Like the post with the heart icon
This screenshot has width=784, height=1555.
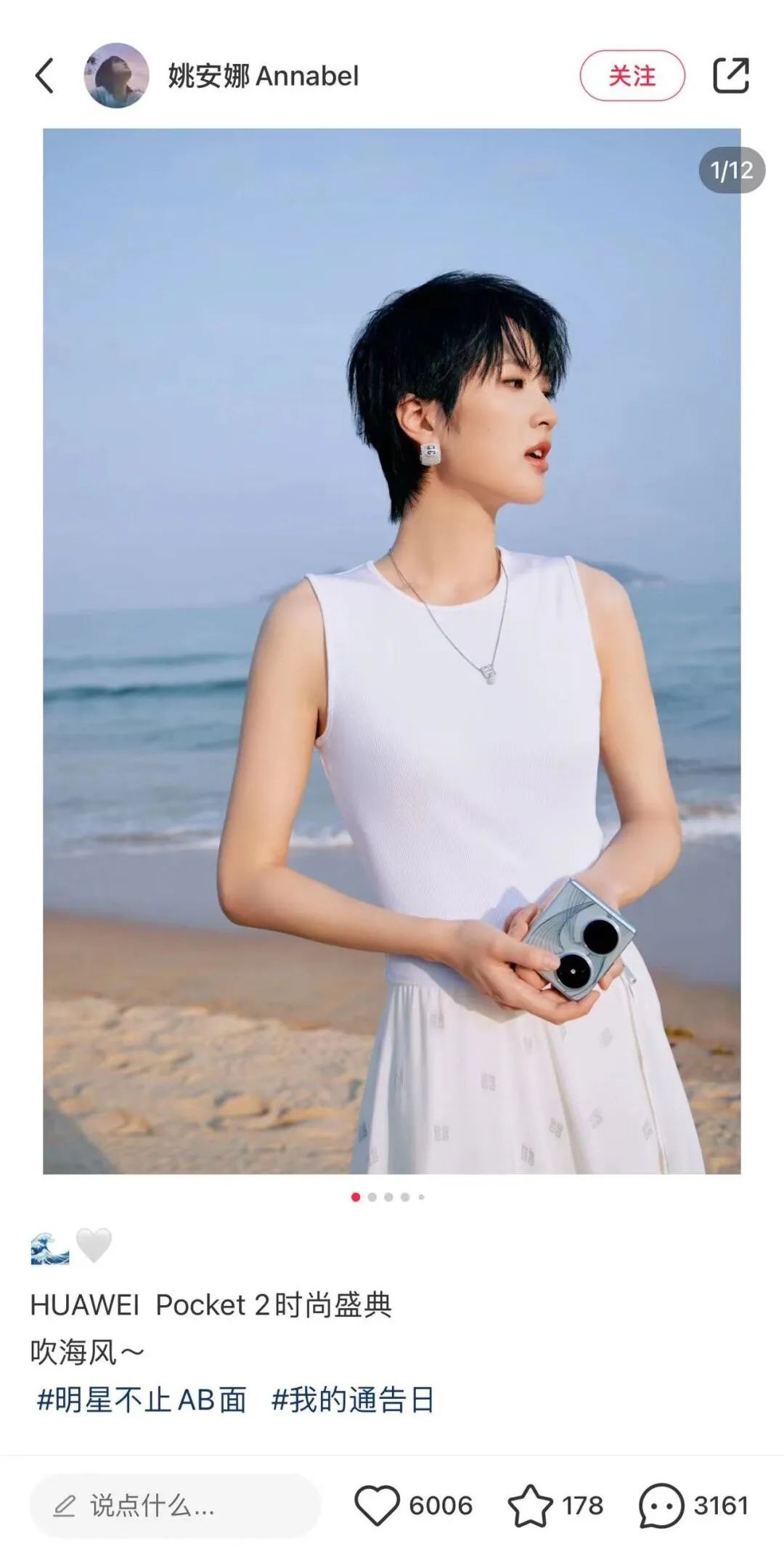377,1506
